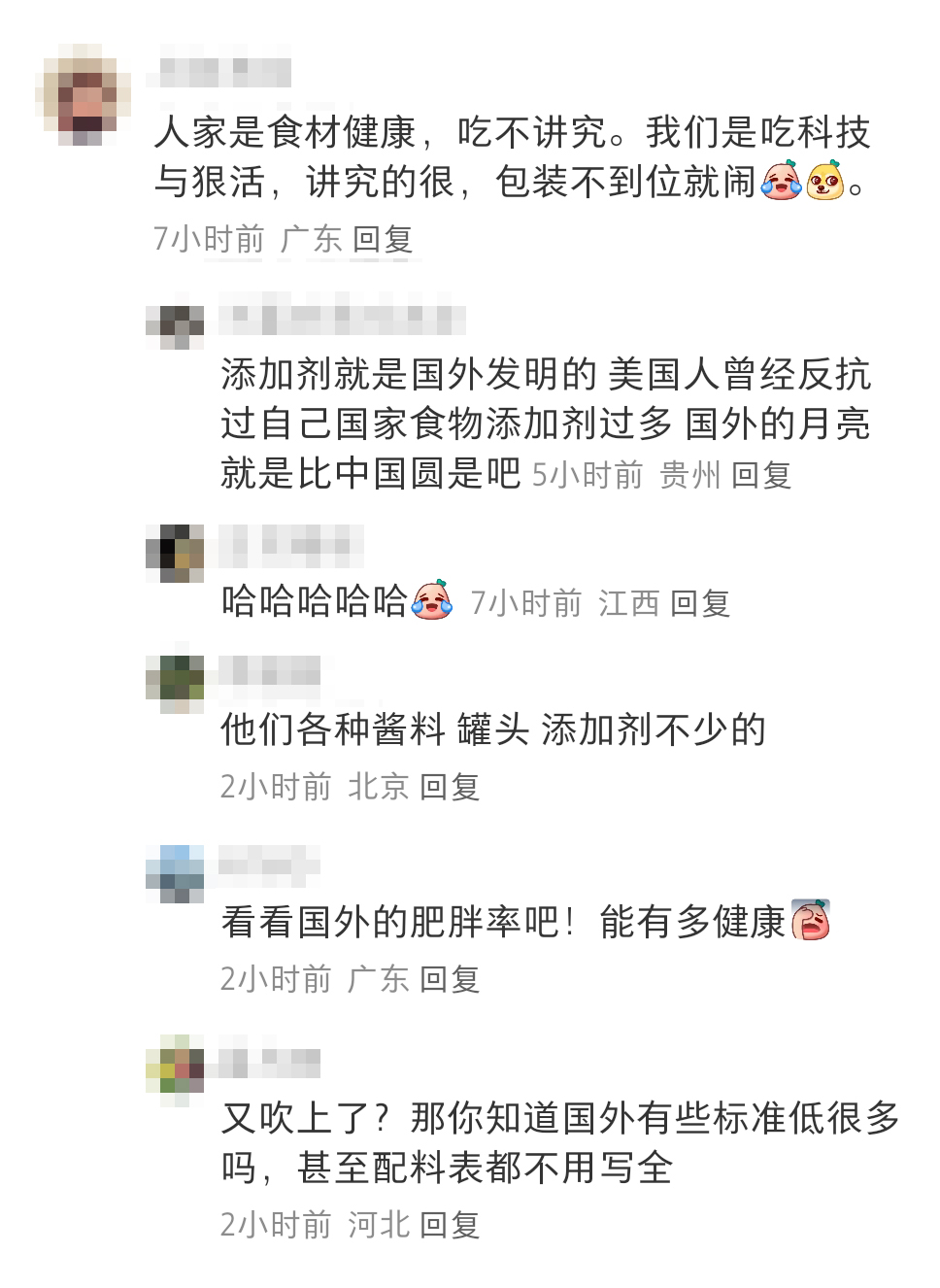
Task: Reply to the 北京 comment about 酱料 罐头
Action: [451, 786]
